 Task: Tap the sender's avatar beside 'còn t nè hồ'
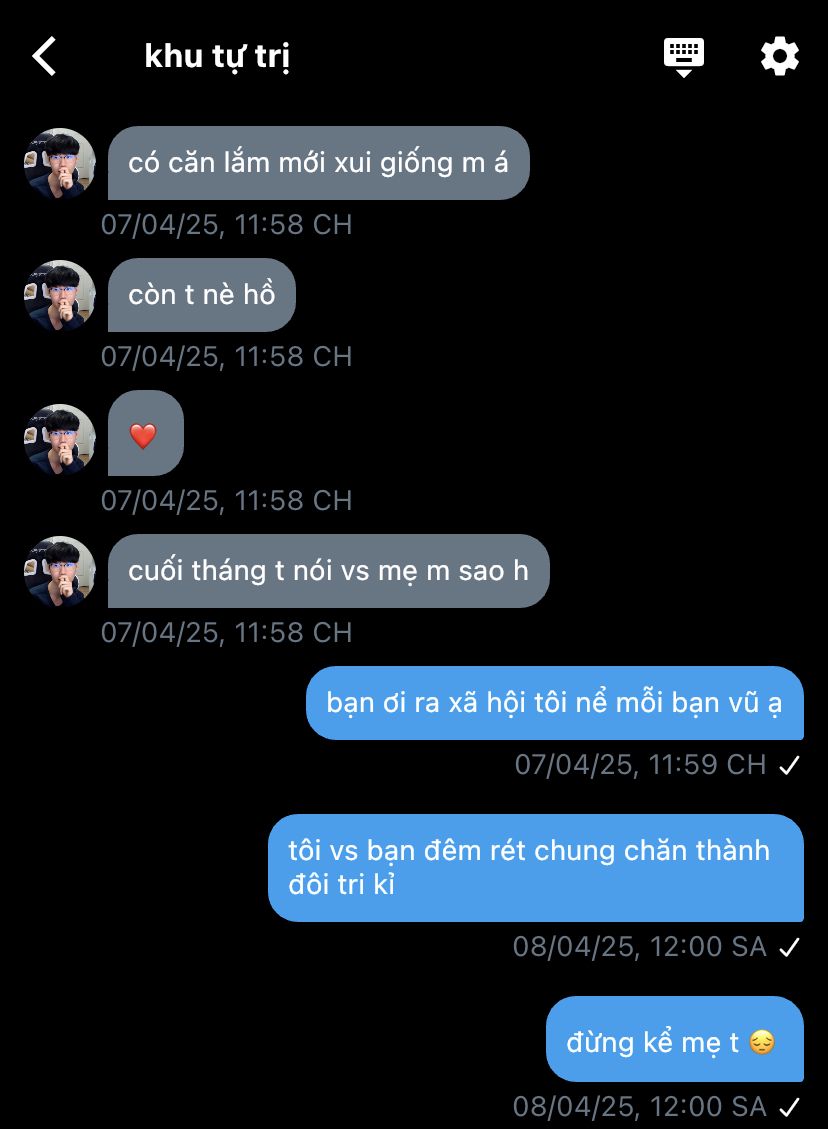(x=60, y=296)
